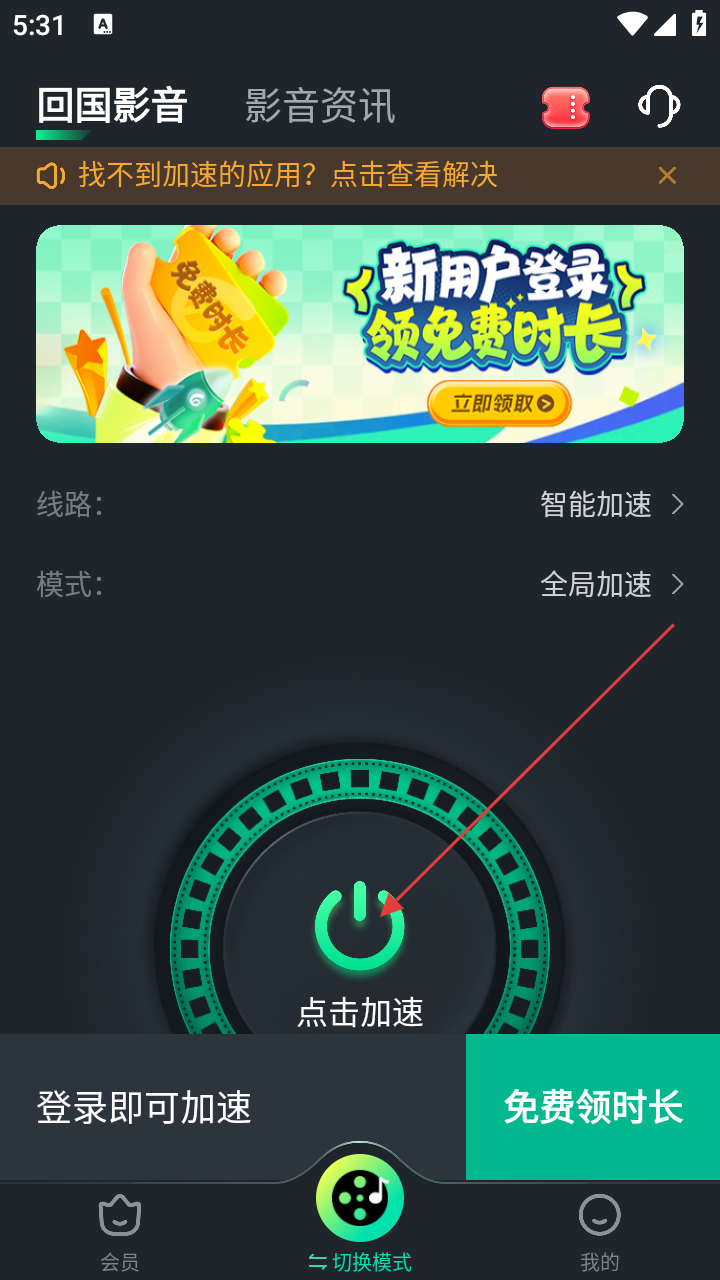Switch to the 影音资讯 tab
The height and width of the screenshot is (1280, 720).
tap(320, 106)
